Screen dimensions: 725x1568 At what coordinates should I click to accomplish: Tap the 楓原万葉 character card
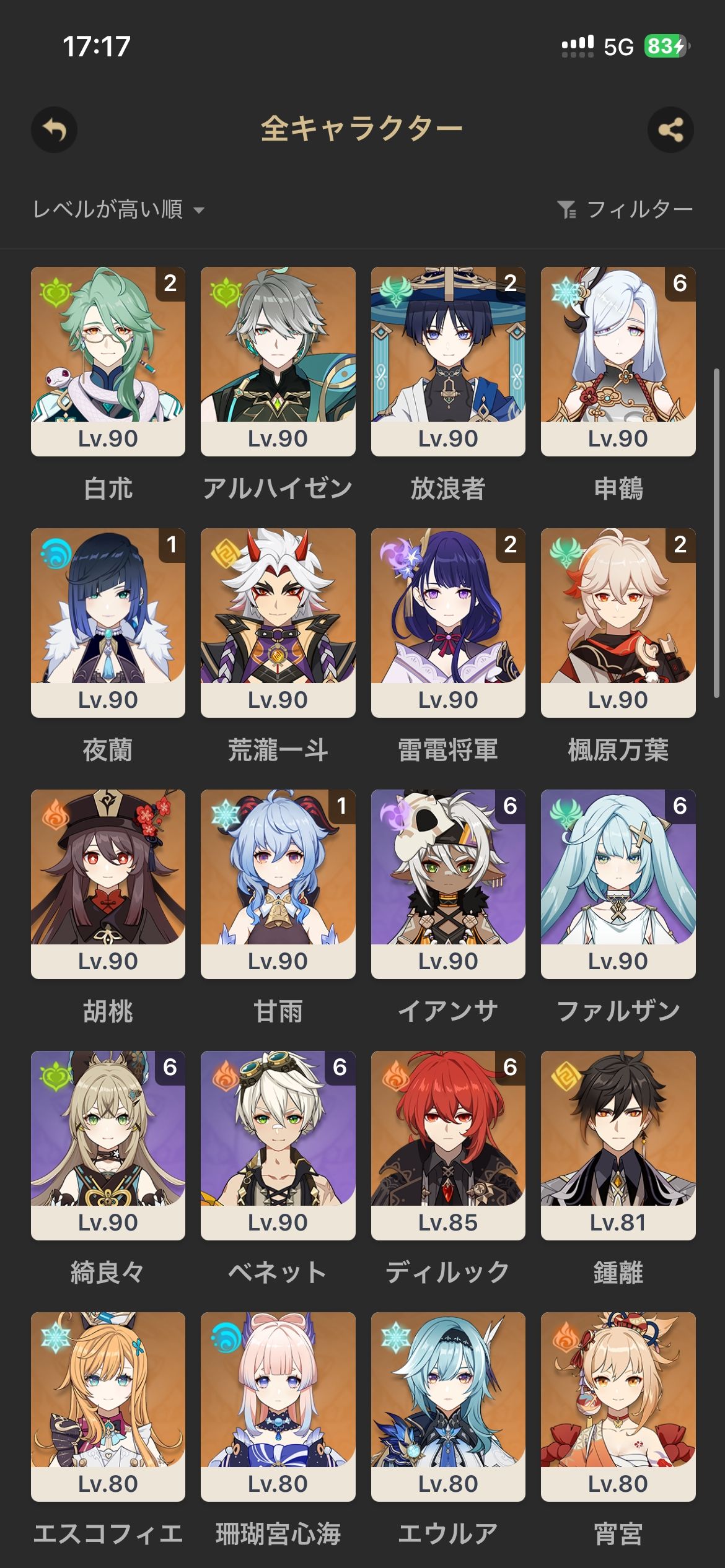tap(618, 622)
